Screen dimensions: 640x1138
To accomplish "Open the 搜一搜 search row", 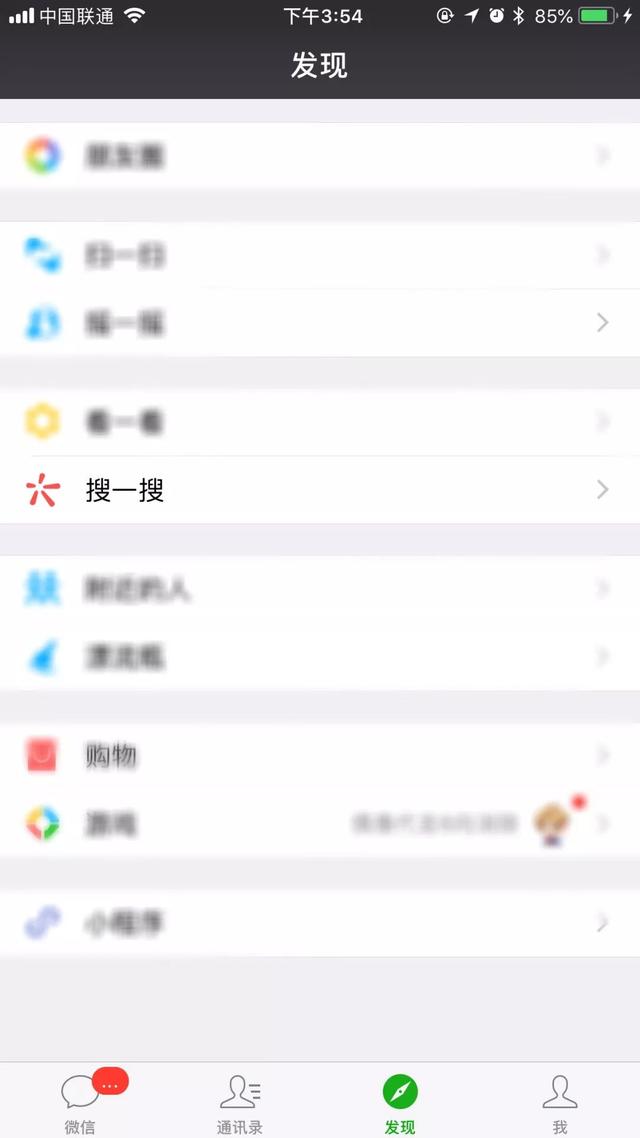I will (320, 490).
